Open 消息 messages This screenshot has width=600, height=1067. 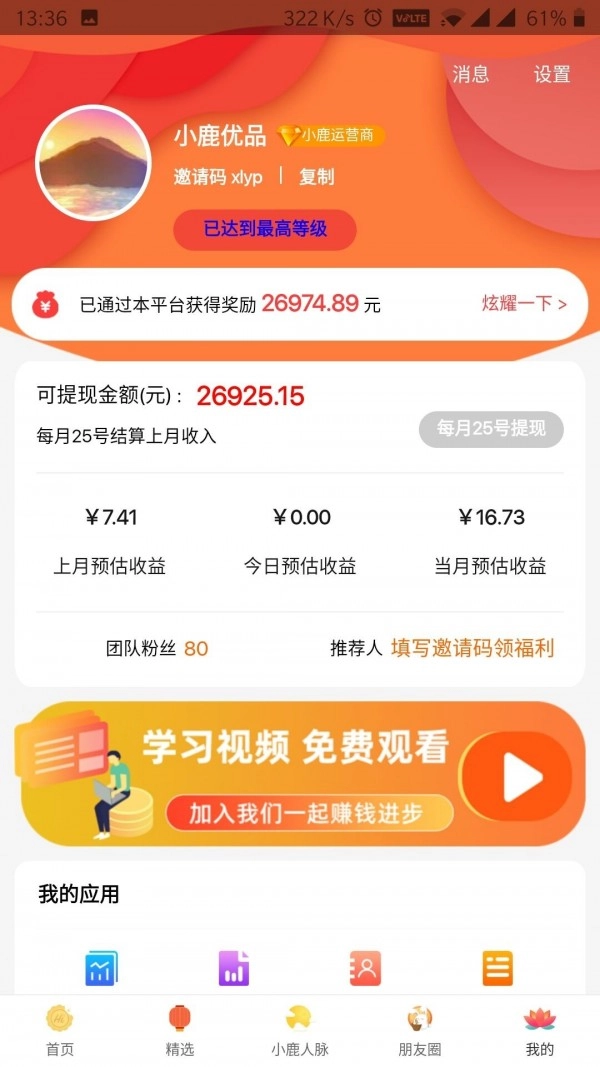coord(470,74)
